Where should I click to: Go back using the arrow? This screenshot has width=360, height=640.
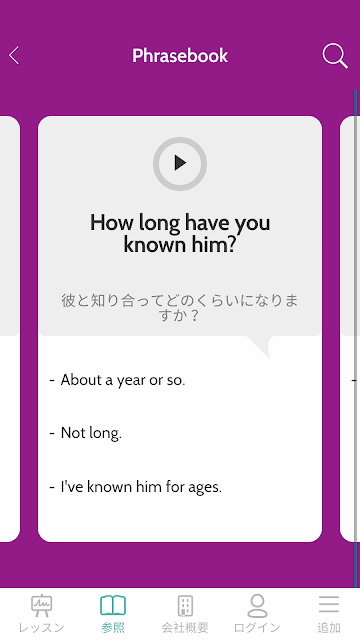click(14, 56)
